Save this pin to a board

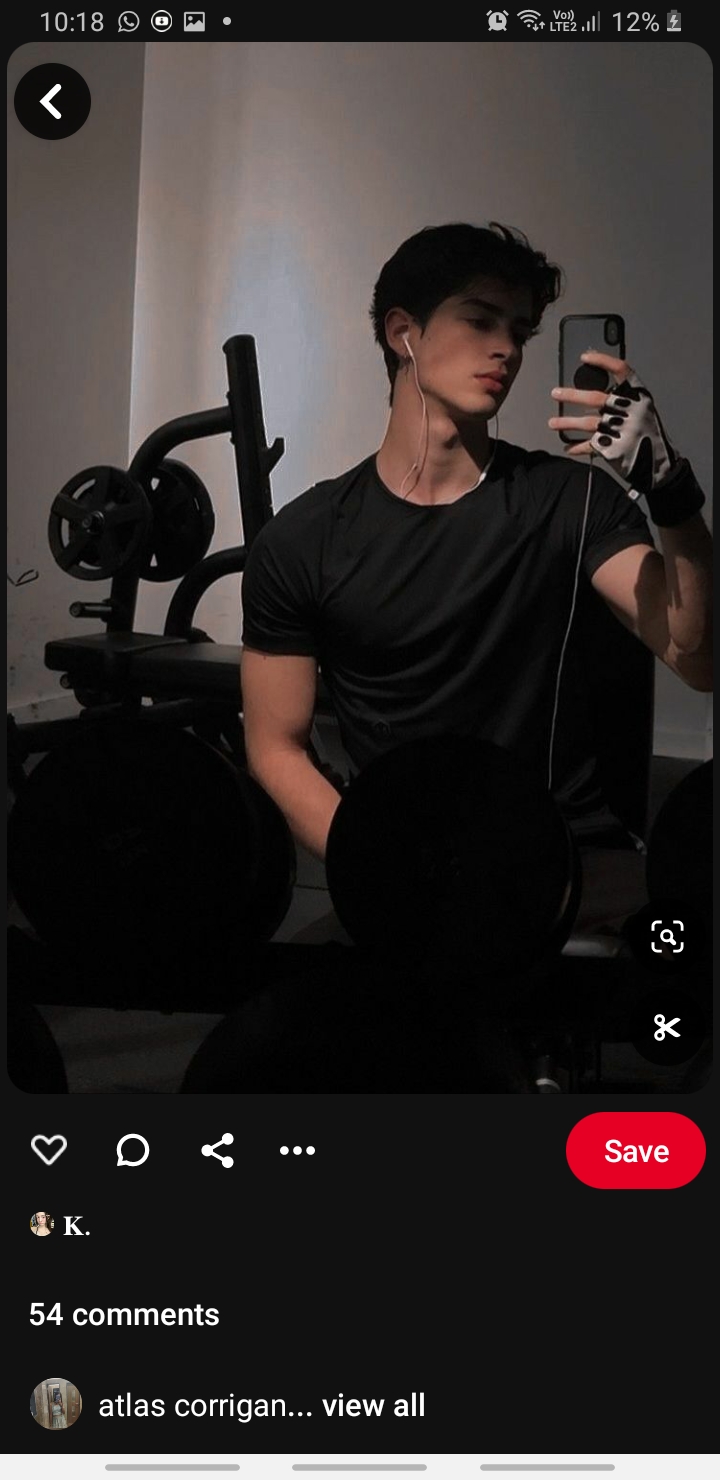(635, 1151)
